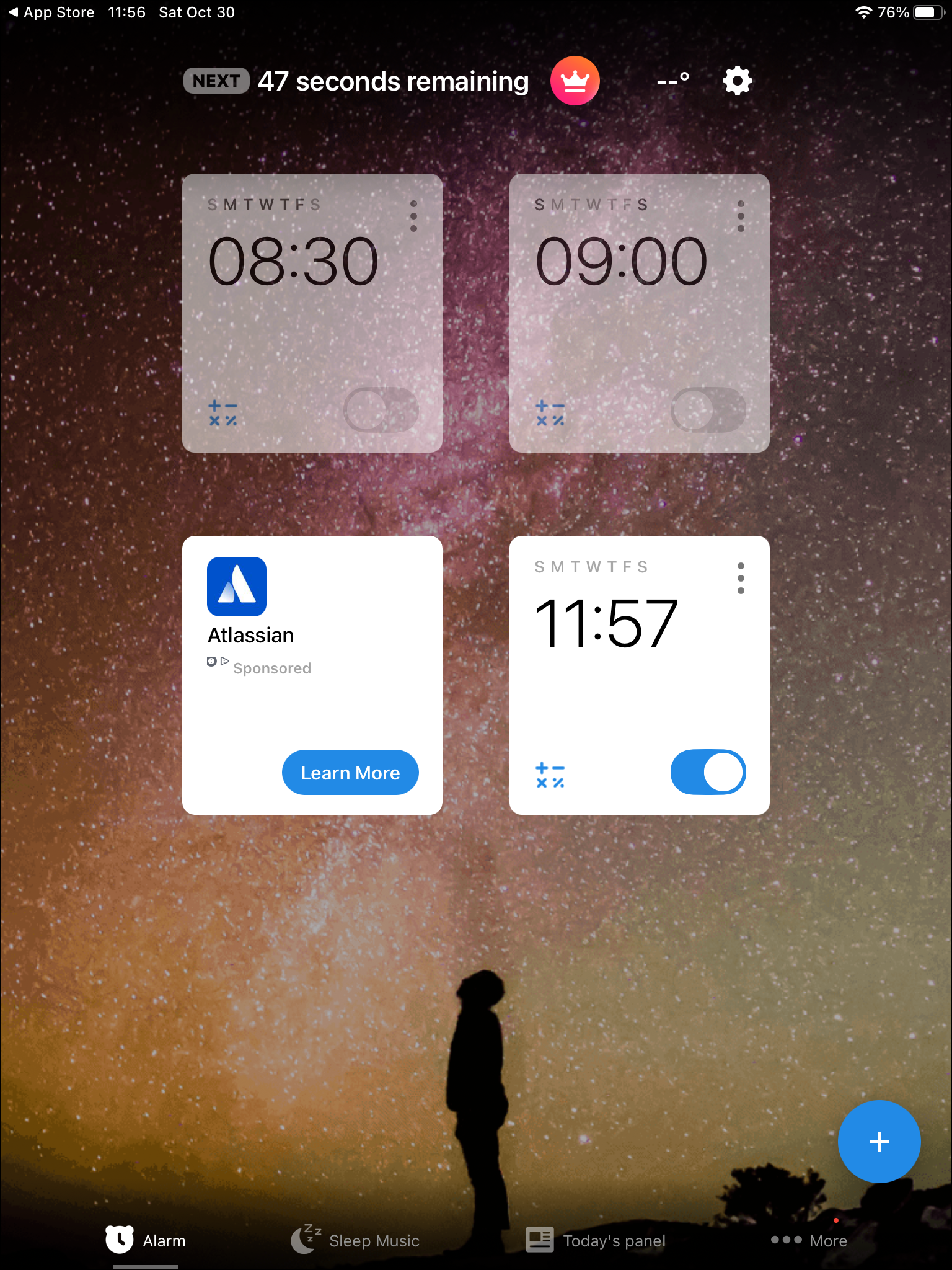The height and width of the screenshot is (1270, 952).
Task: Switch to the Sleep Music tab
Action: 356,1240
